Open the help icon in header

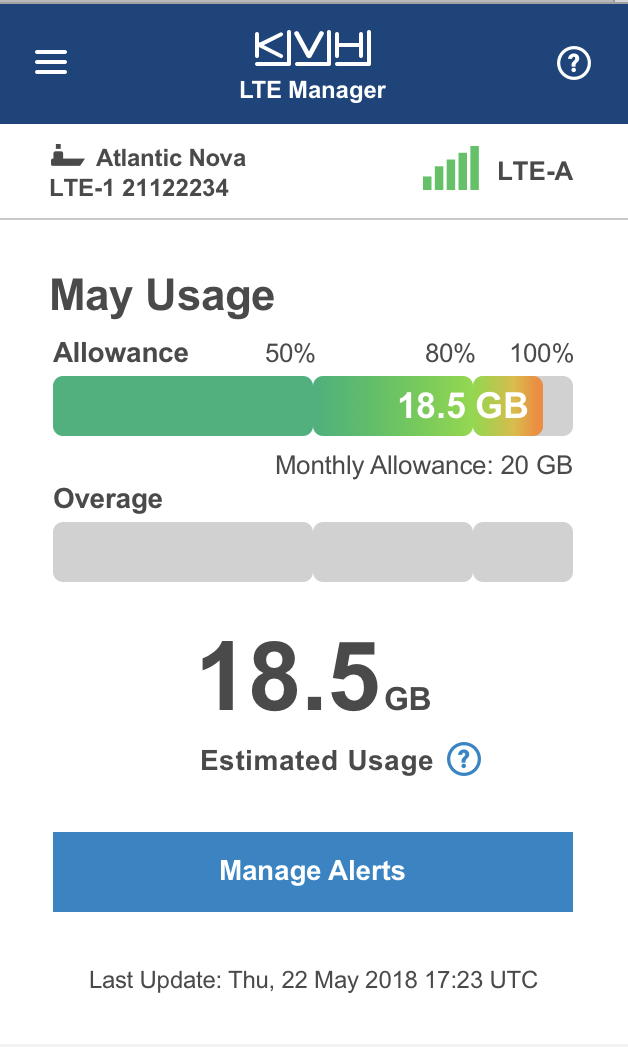tap(574, 64)
